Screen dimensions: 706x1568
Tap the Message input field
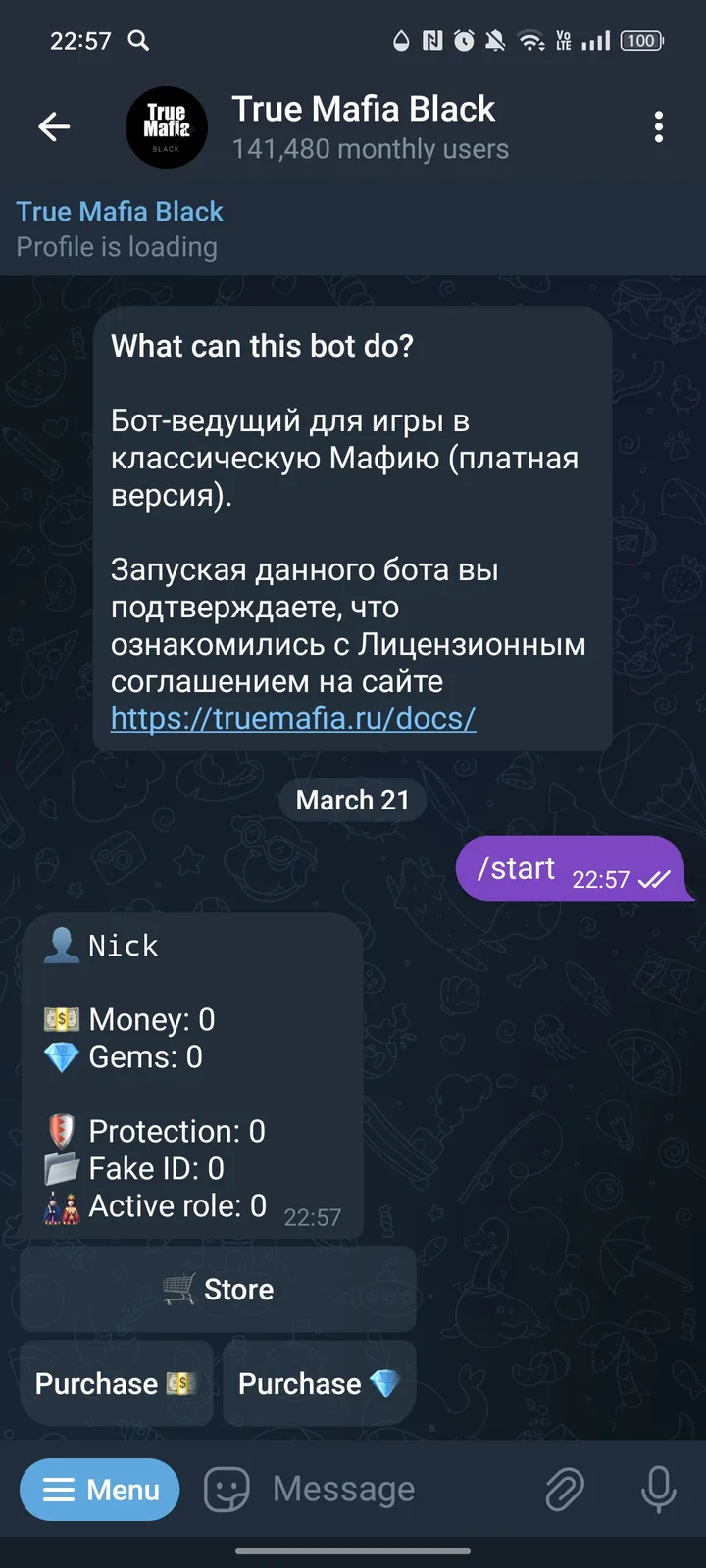[x=373, y=1489]
